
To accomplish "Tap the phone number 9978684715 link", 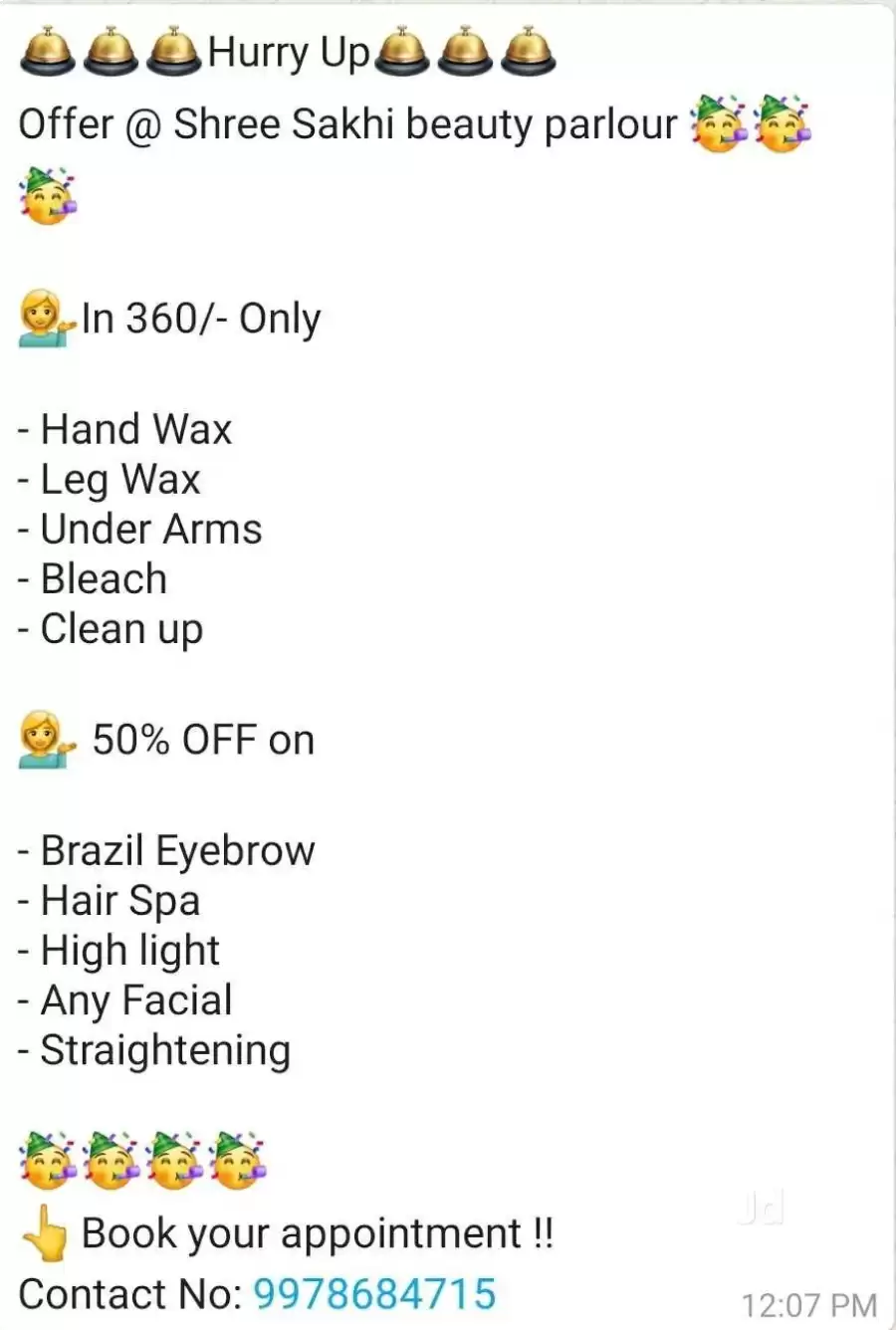I will tap(374, 1293).
